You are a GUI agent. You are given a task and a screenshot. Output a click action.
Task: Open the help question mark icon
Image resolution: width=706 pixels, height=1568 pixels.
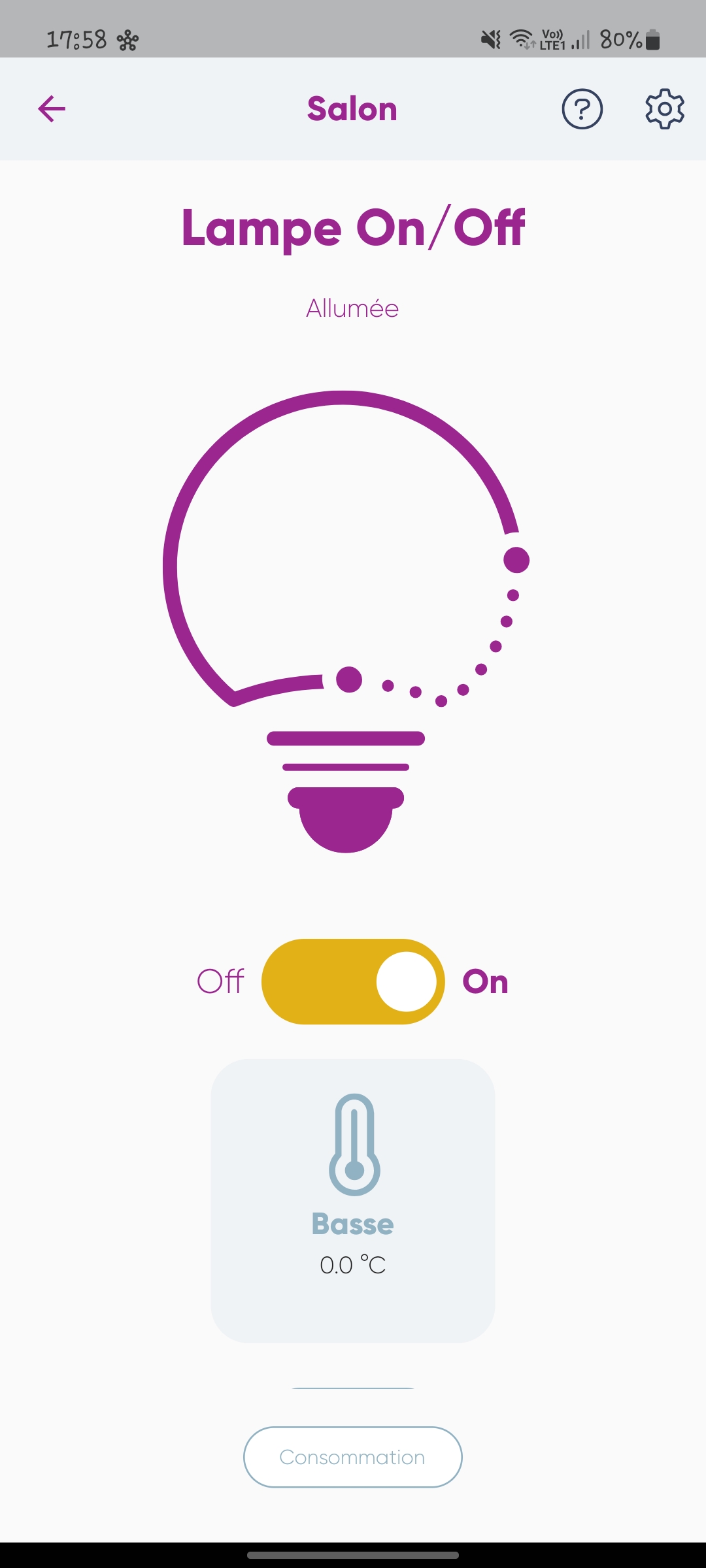click(582, 108)
